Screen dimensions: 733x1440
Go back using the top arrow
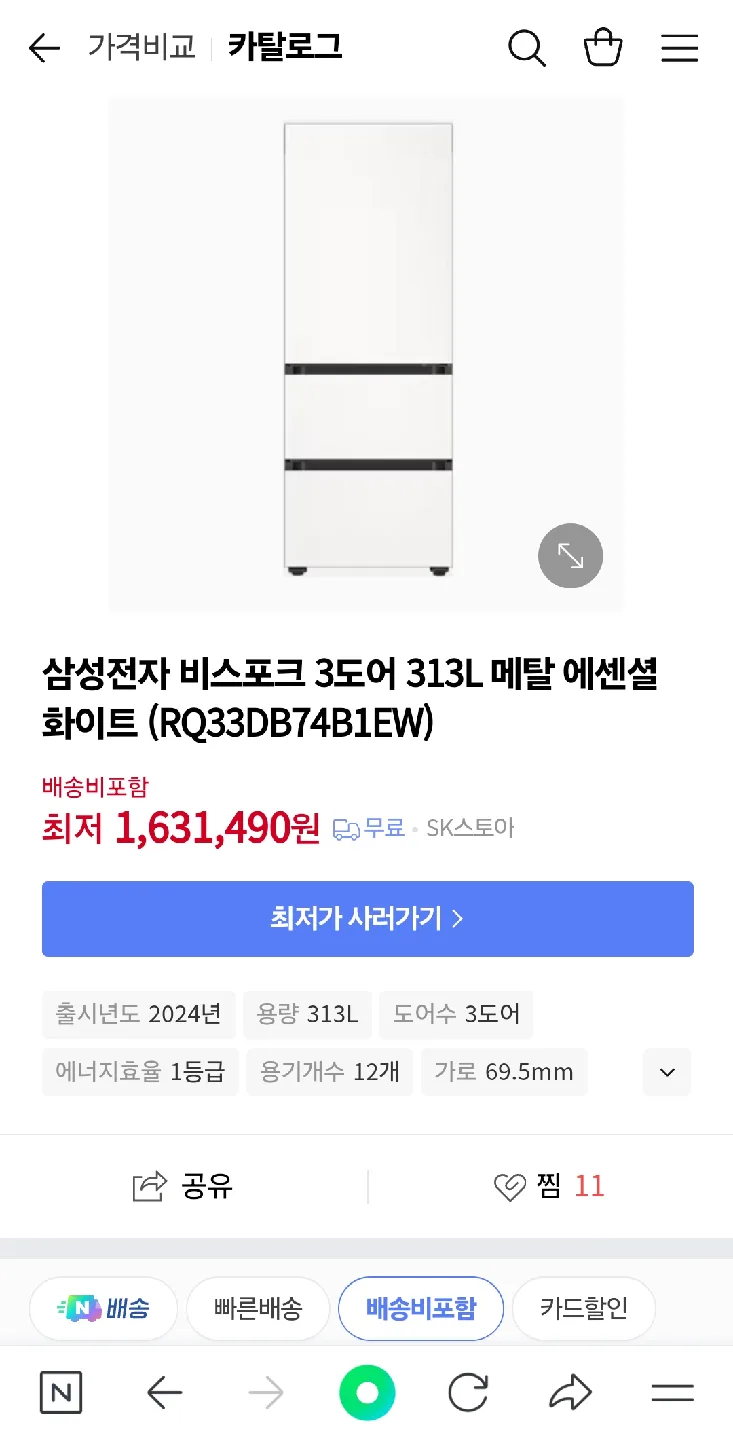pyautogui.click(x=44, y=47)
